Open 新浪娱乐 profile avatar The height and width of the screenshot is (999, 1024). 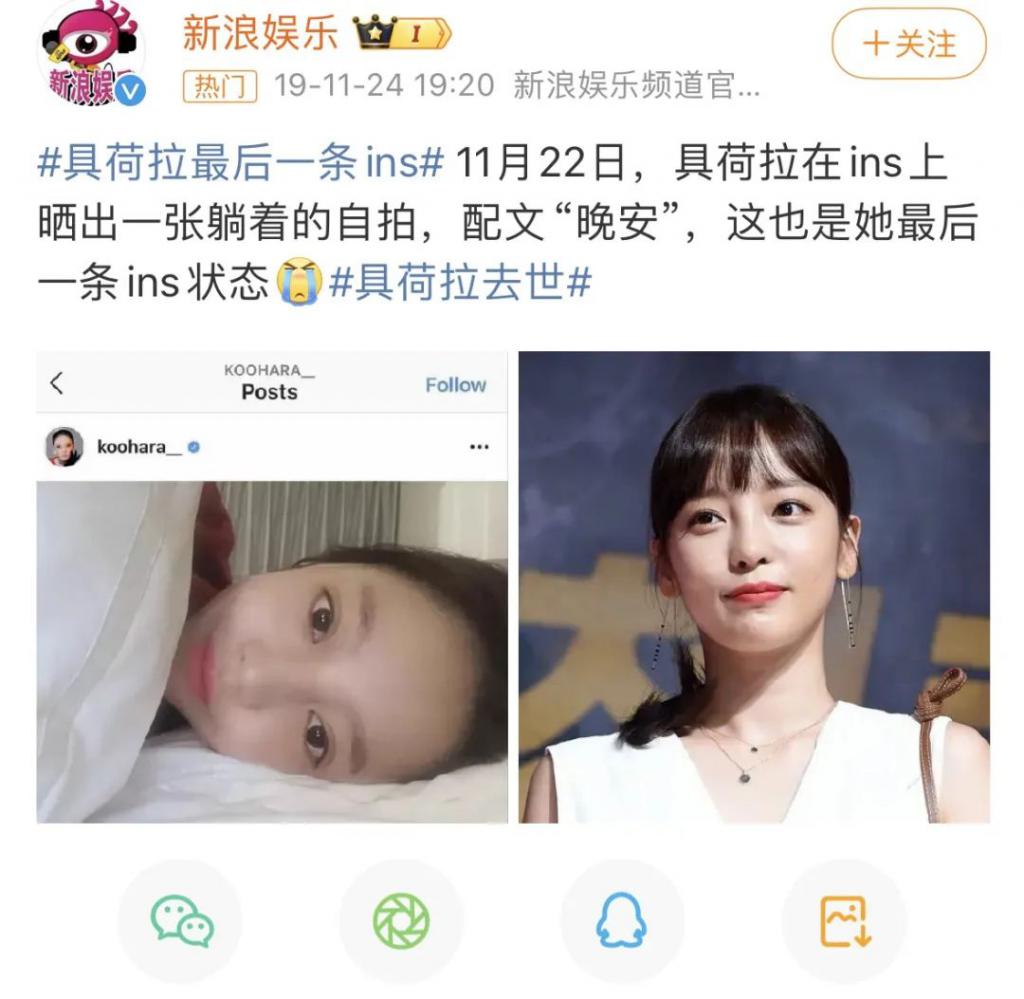coord(91,53)
